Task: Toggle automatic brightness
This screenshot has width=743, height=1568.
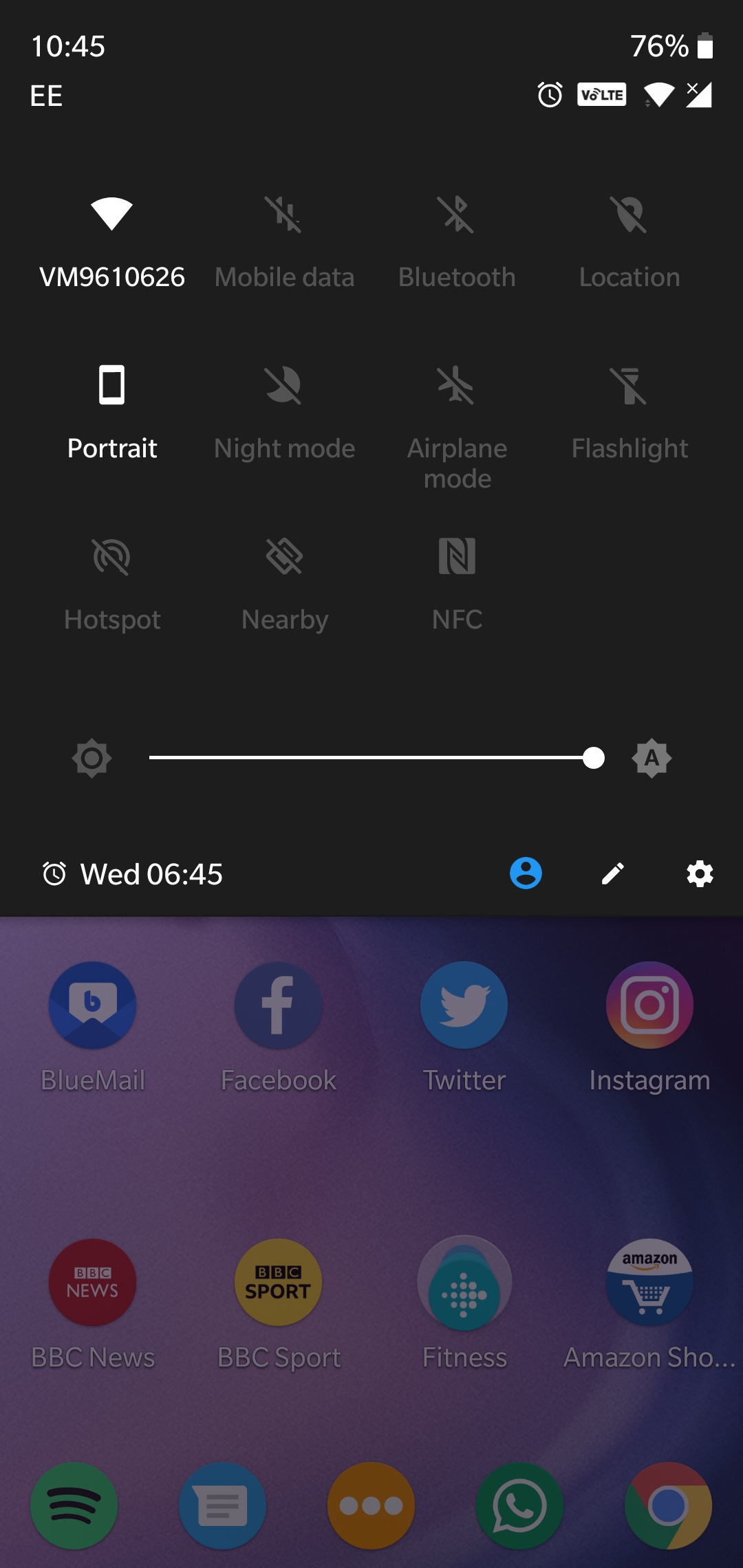Action: click(652, 759)
